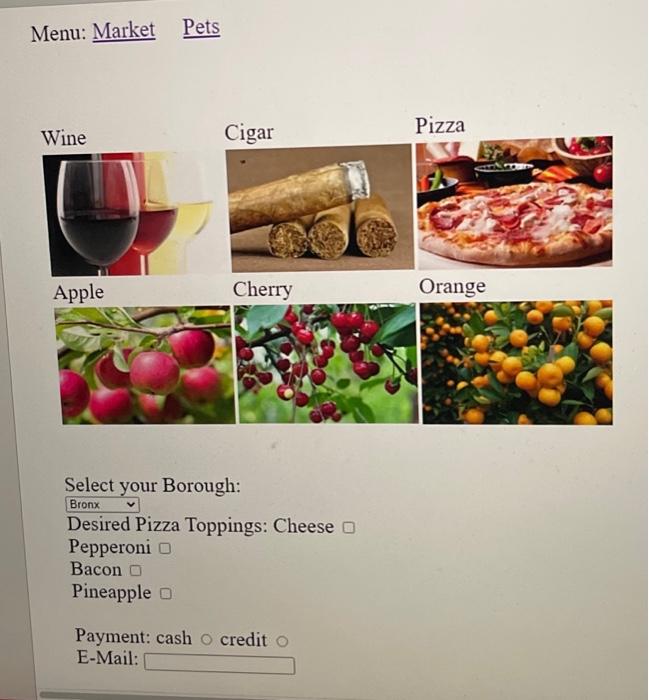Open the Pets menu link
The width and height of the screenshot is (649, 700).
[x=201, y=28]
